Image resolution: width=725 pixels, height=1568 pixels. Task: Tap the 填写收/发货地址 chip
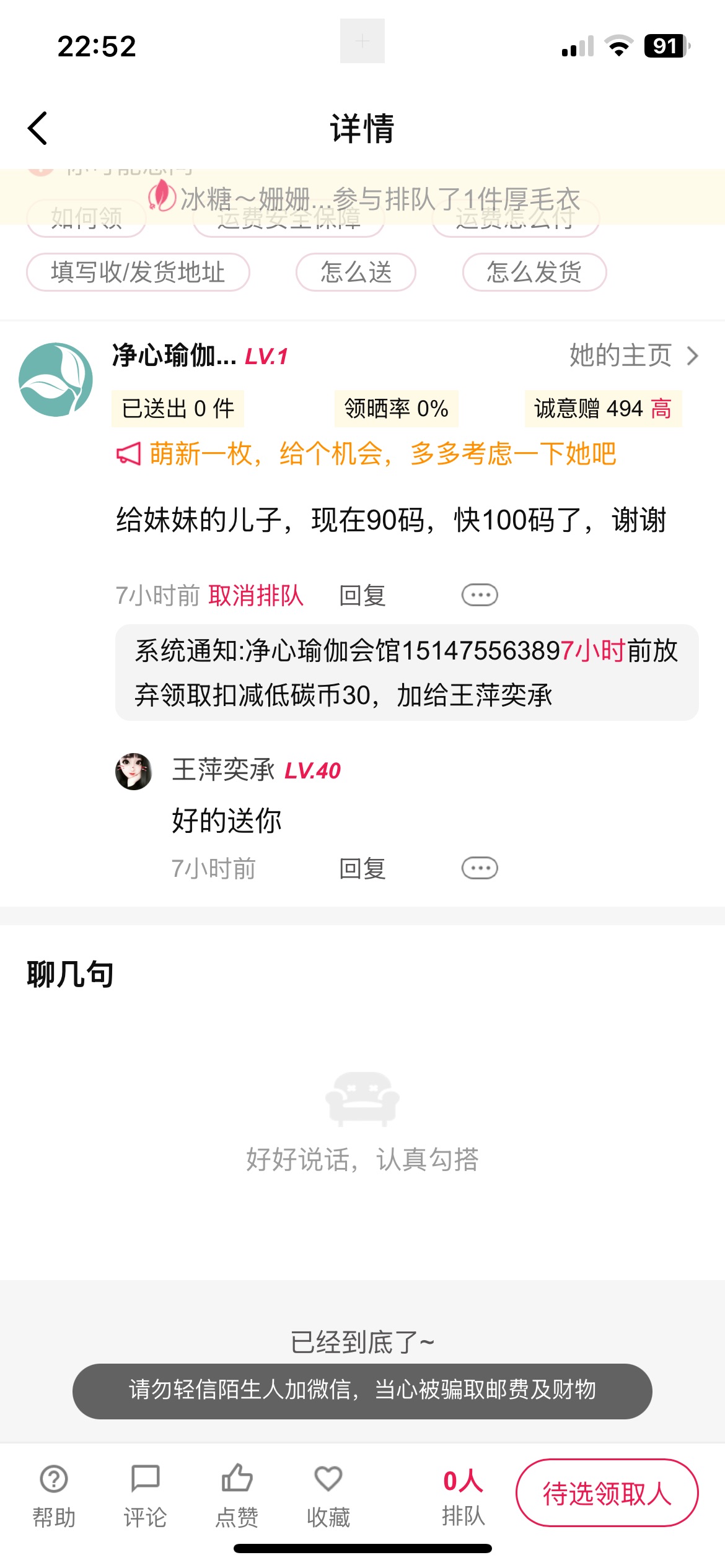point(138,272)
